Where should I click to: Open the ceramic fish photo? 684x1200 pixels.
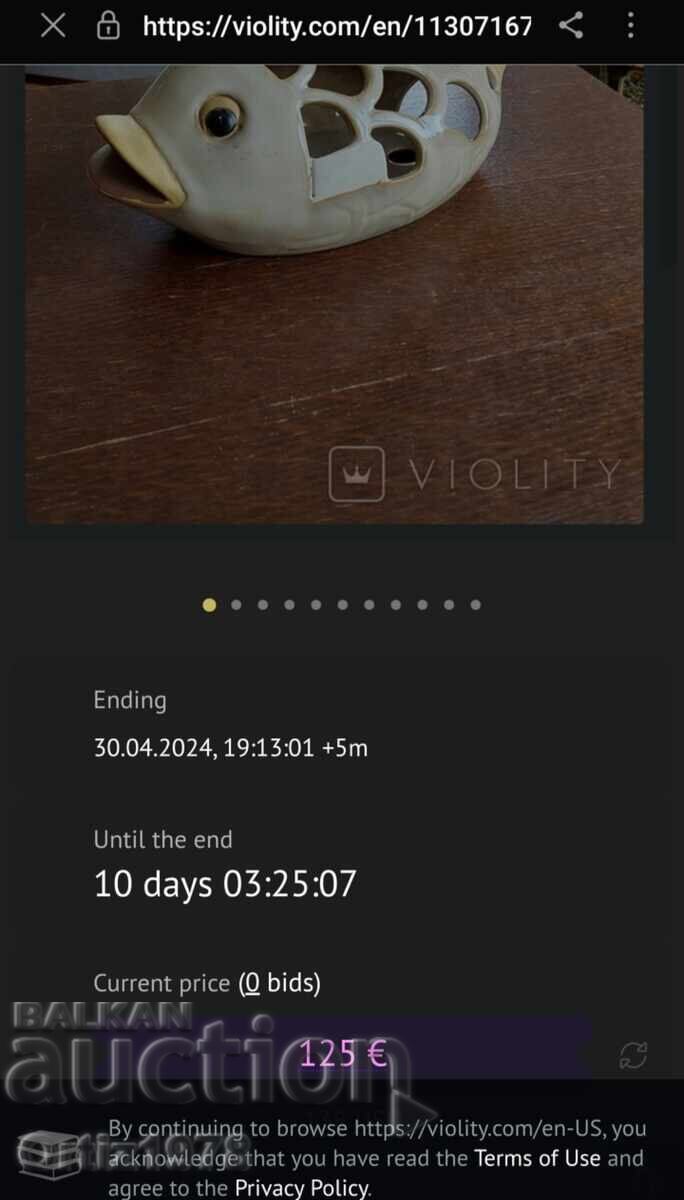pyautogui.click(x=334, y=290)
